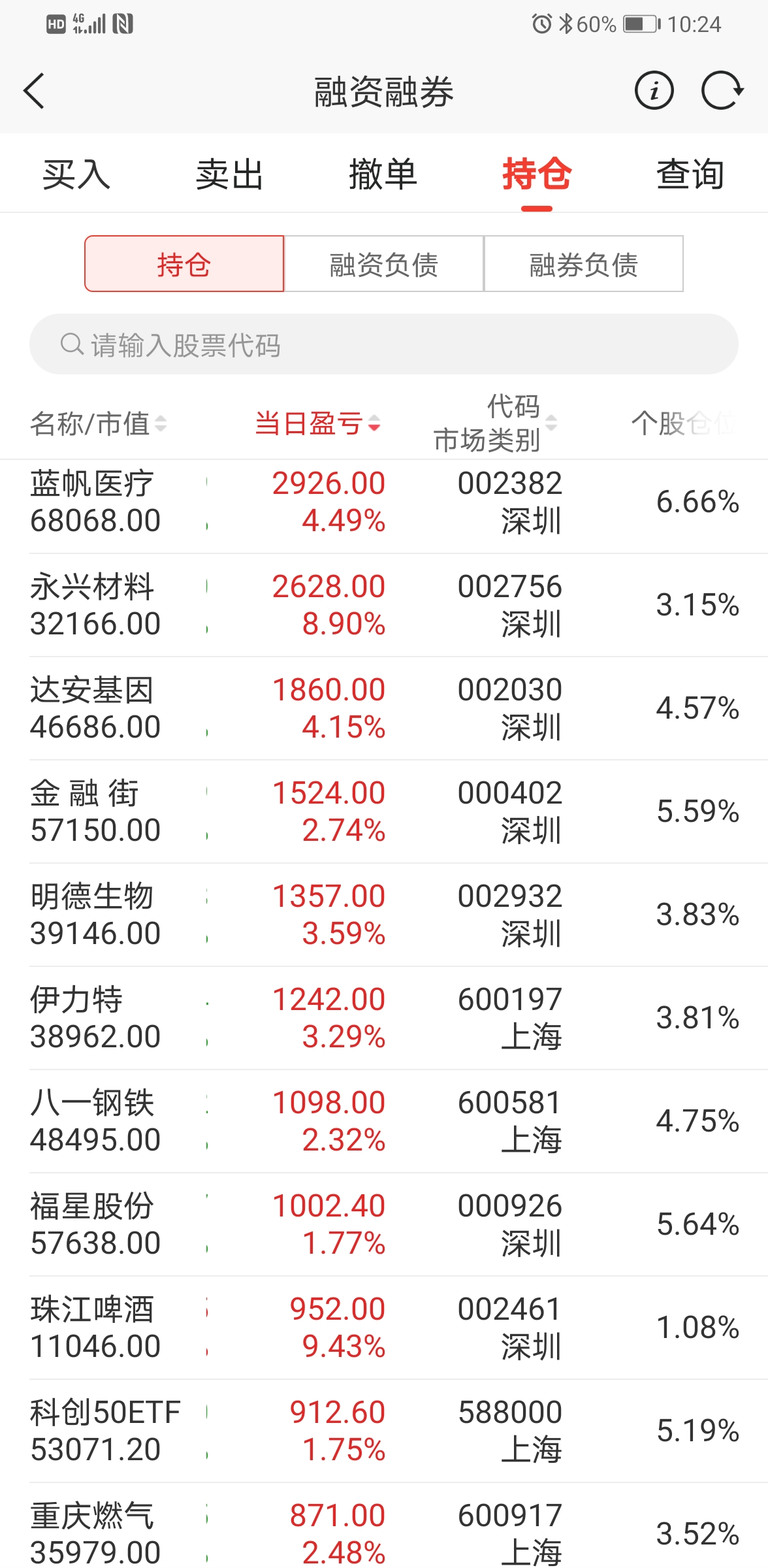768x1568 pixels.
Task: Open 伊力特 holding row
Action: click(x=384, y=1019)
